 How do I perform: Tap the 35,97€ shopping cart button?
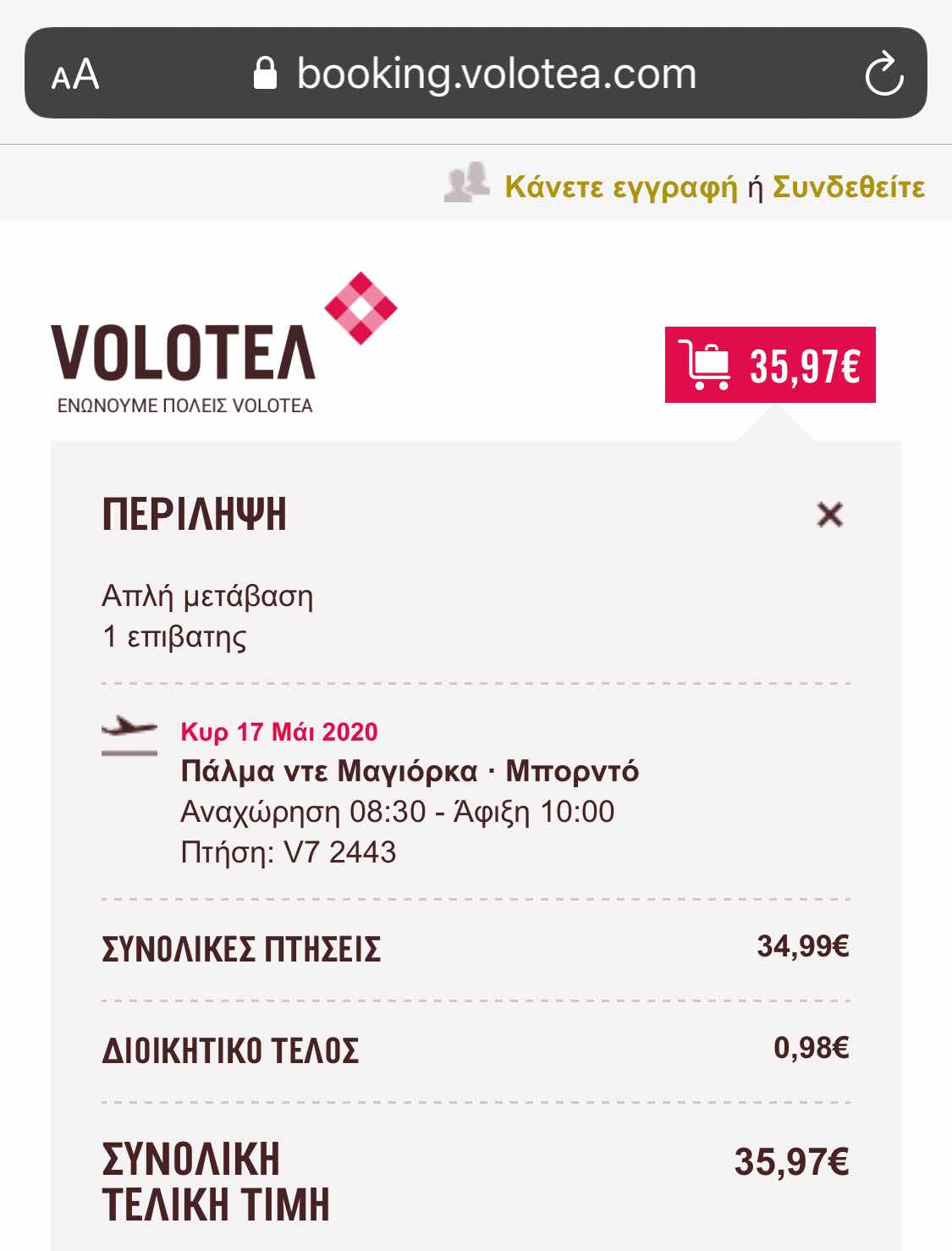point(770,365)
